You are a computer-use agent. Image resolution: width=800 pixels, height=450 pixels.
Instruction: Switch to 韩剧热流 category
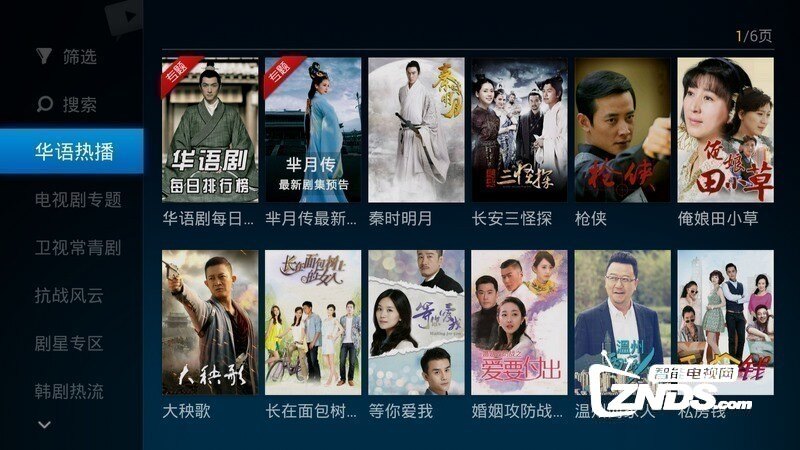click(x=69, y=391)
